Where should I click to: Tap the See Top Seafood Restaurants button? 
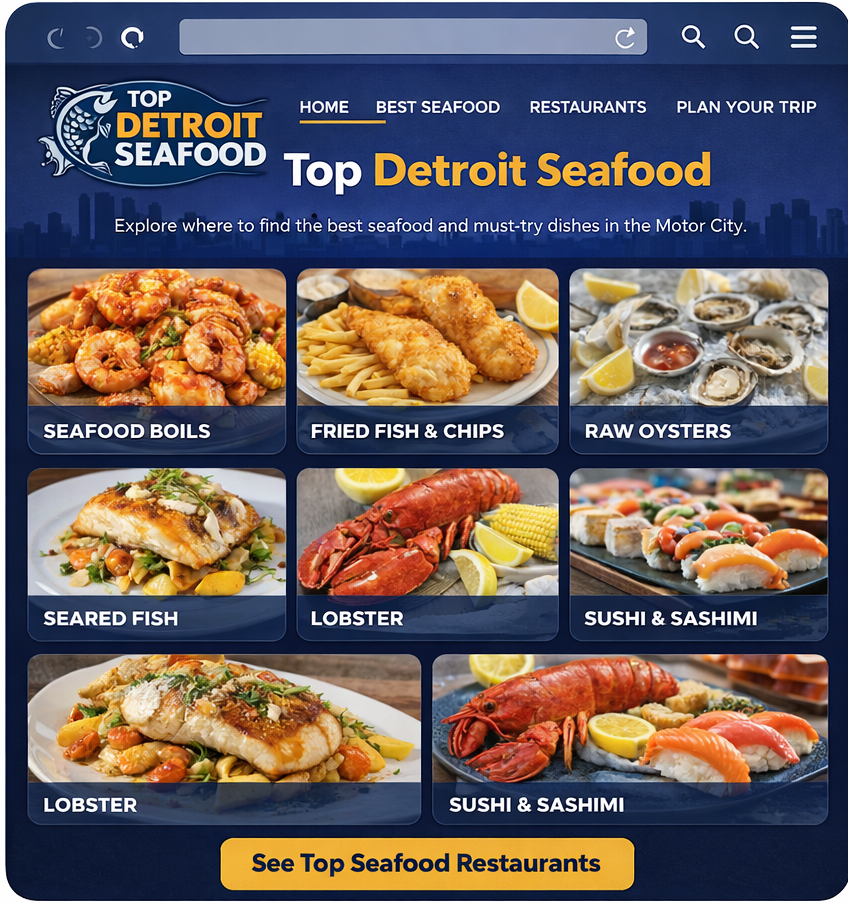(427, 864)
